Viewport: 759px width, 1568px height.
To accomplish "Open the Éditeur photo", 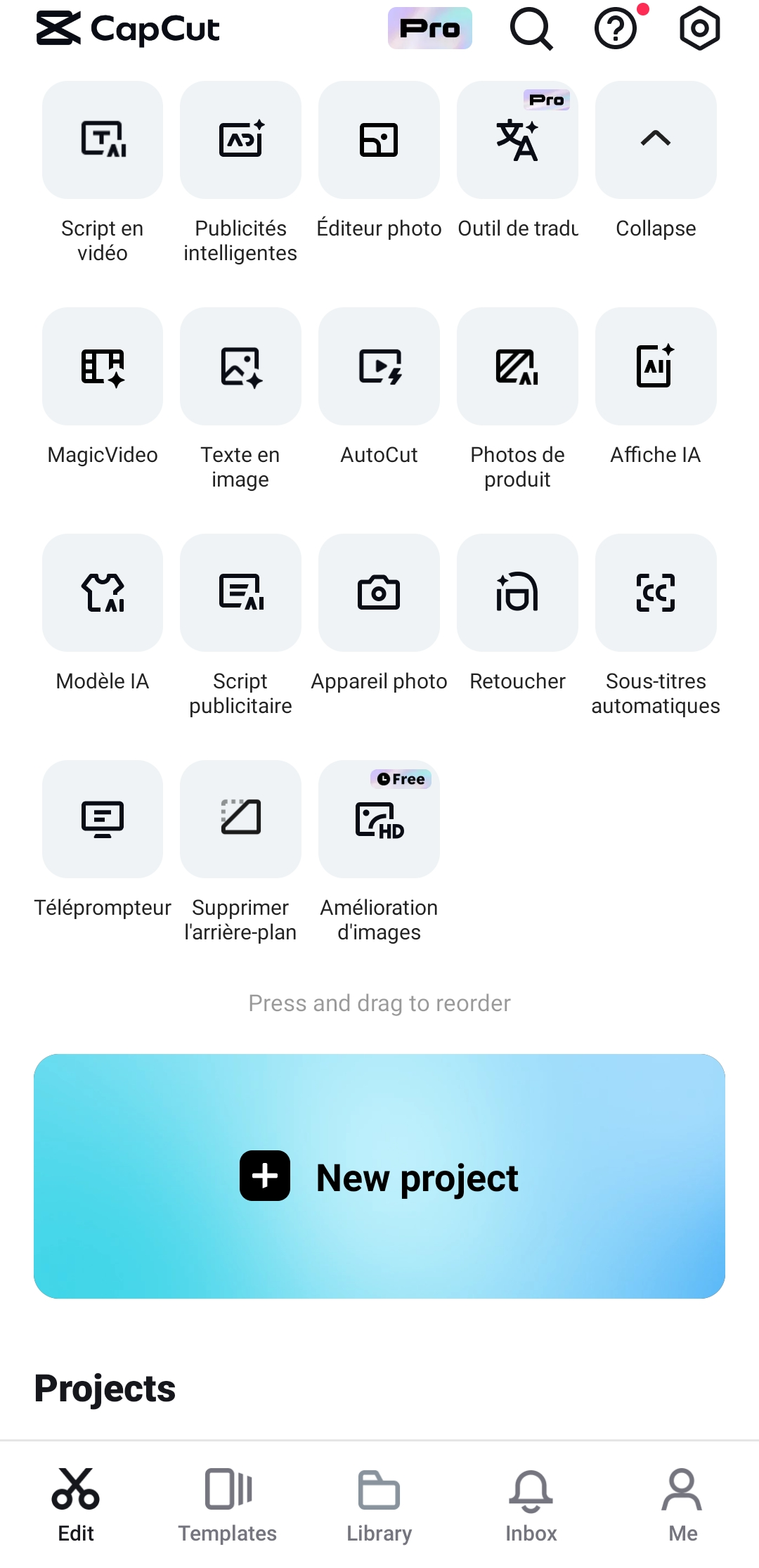I will 379,140.
